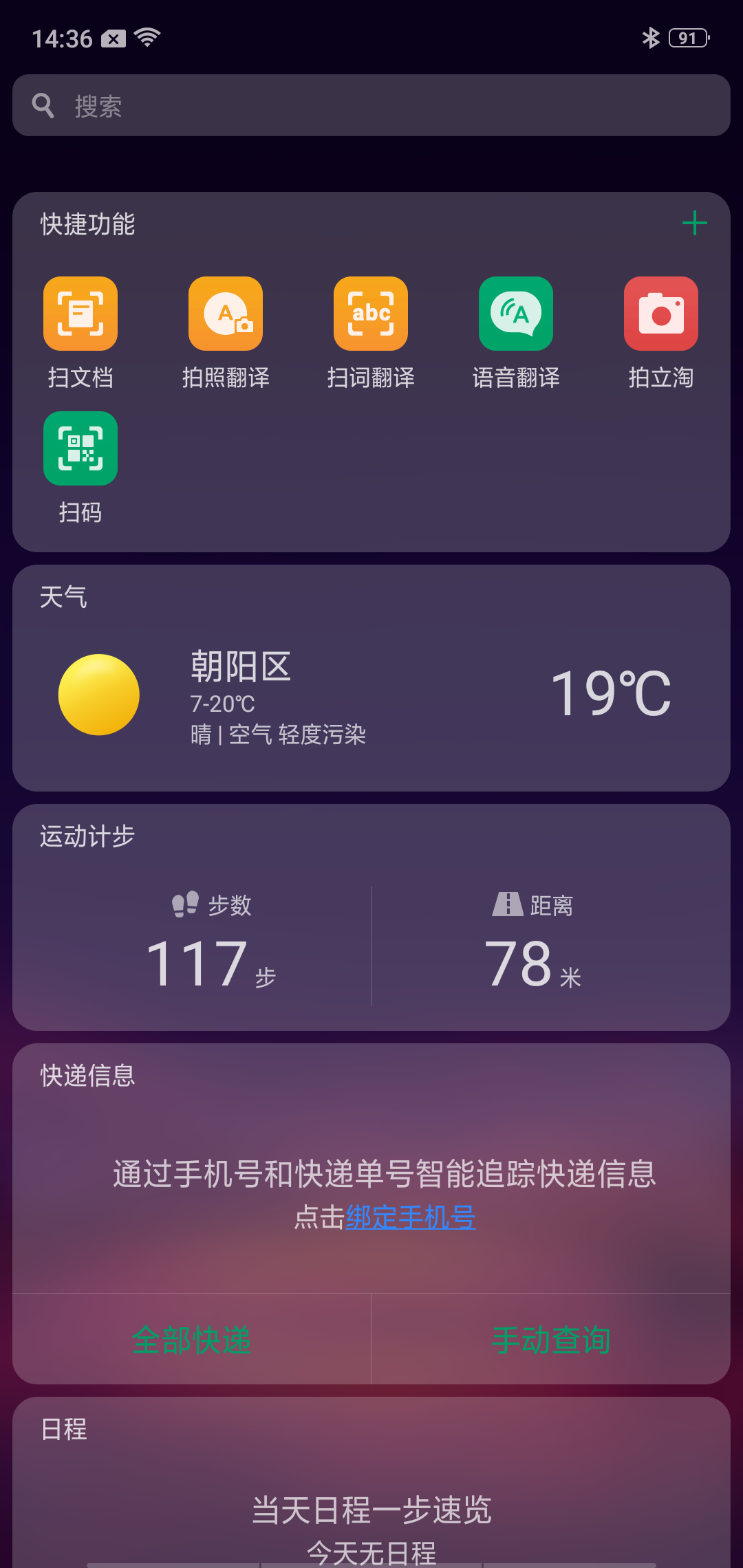Tap the 搜索 search box
Image resolution: width=743 pixels, height=1568 pixels.
pyautogui.click(x=371, y=105)
